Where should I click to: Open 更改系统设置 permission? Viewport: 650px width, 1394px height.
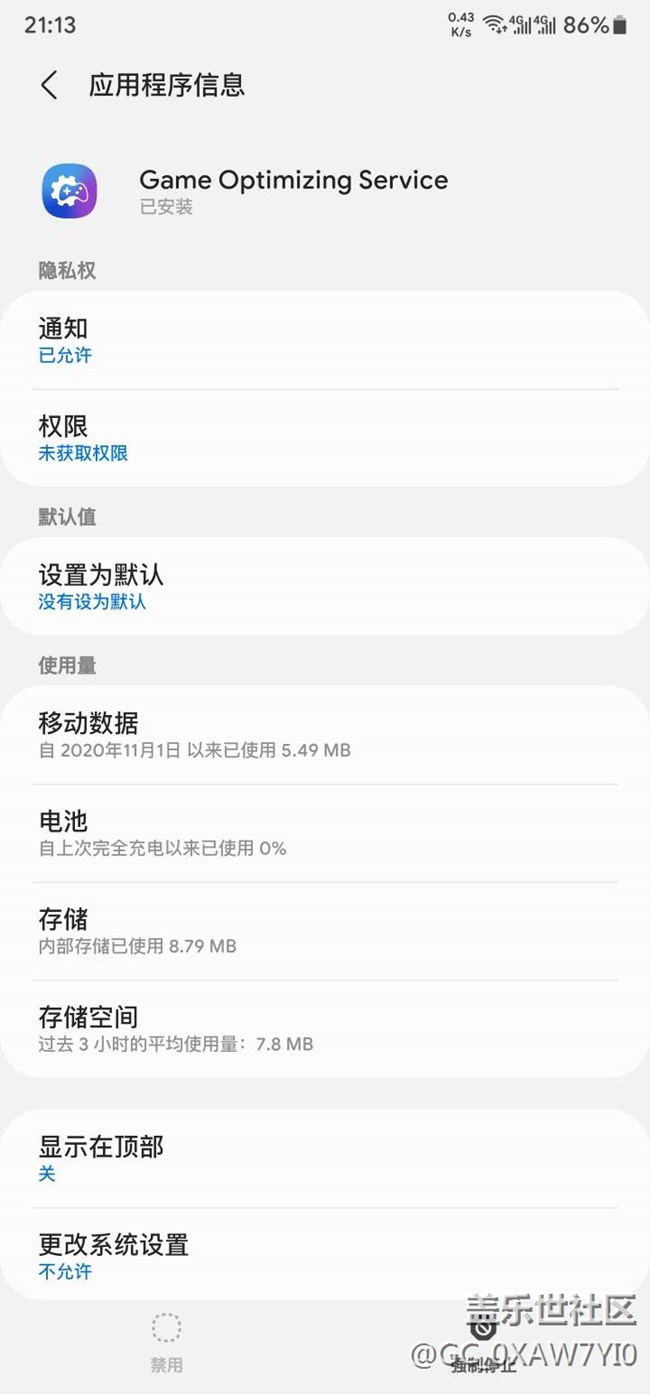pos(324,1255)
